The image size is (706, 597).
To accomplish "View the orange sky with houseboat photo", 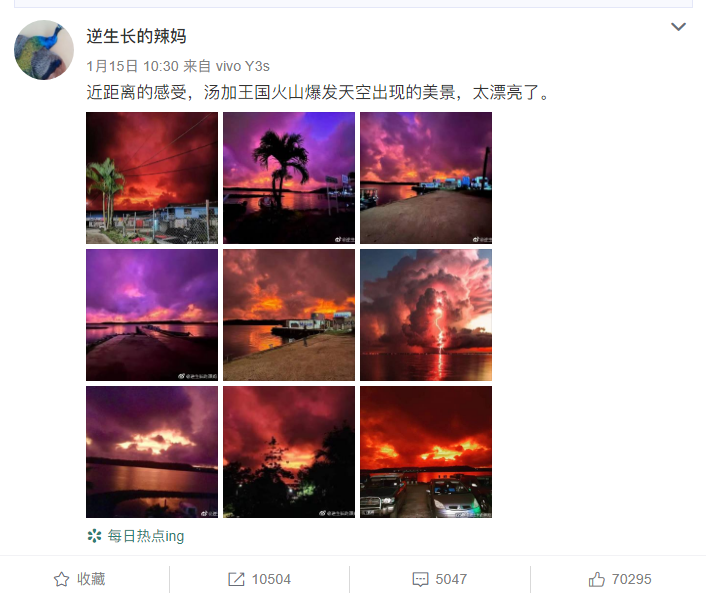I will point(289,315).
